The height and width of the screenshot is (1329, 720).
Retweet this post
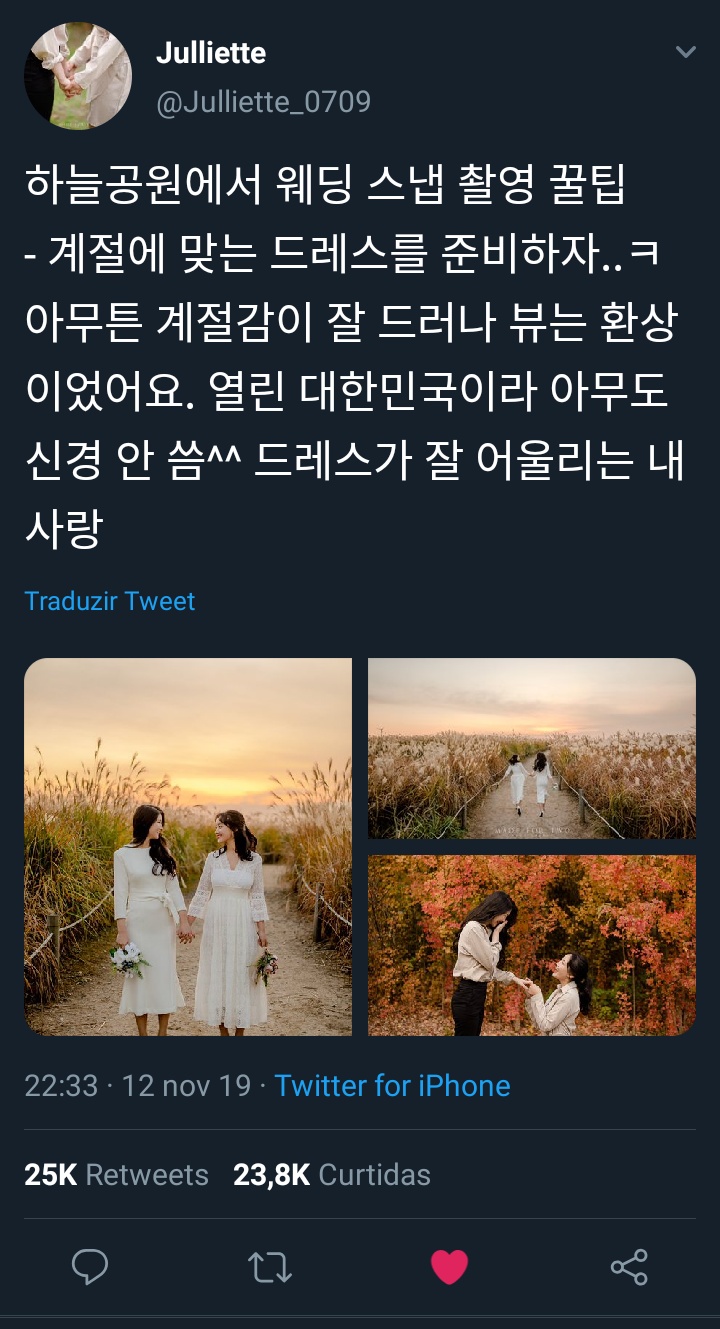(x=269, y=1267)
